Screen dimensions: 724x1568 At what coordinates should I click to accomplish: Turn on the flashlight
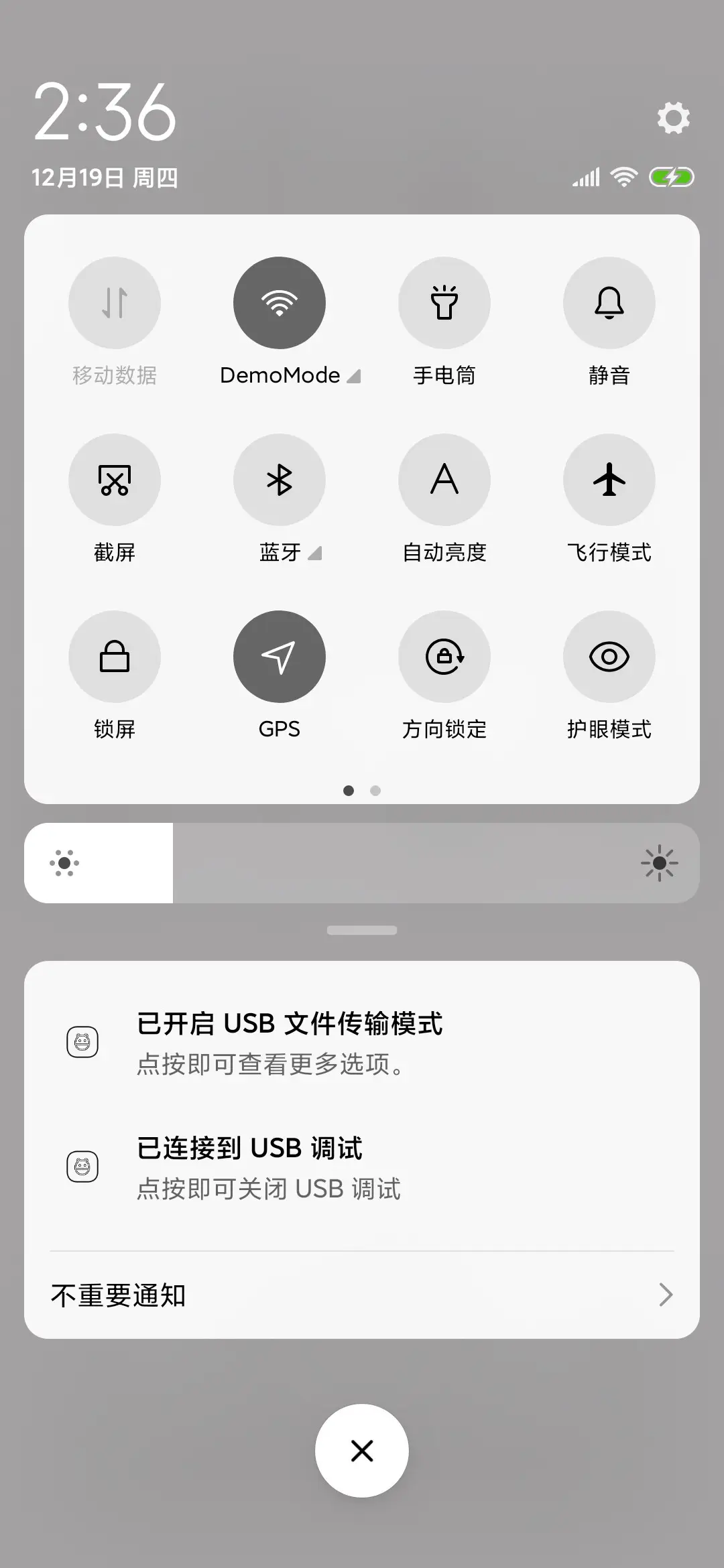click(444, 303)
